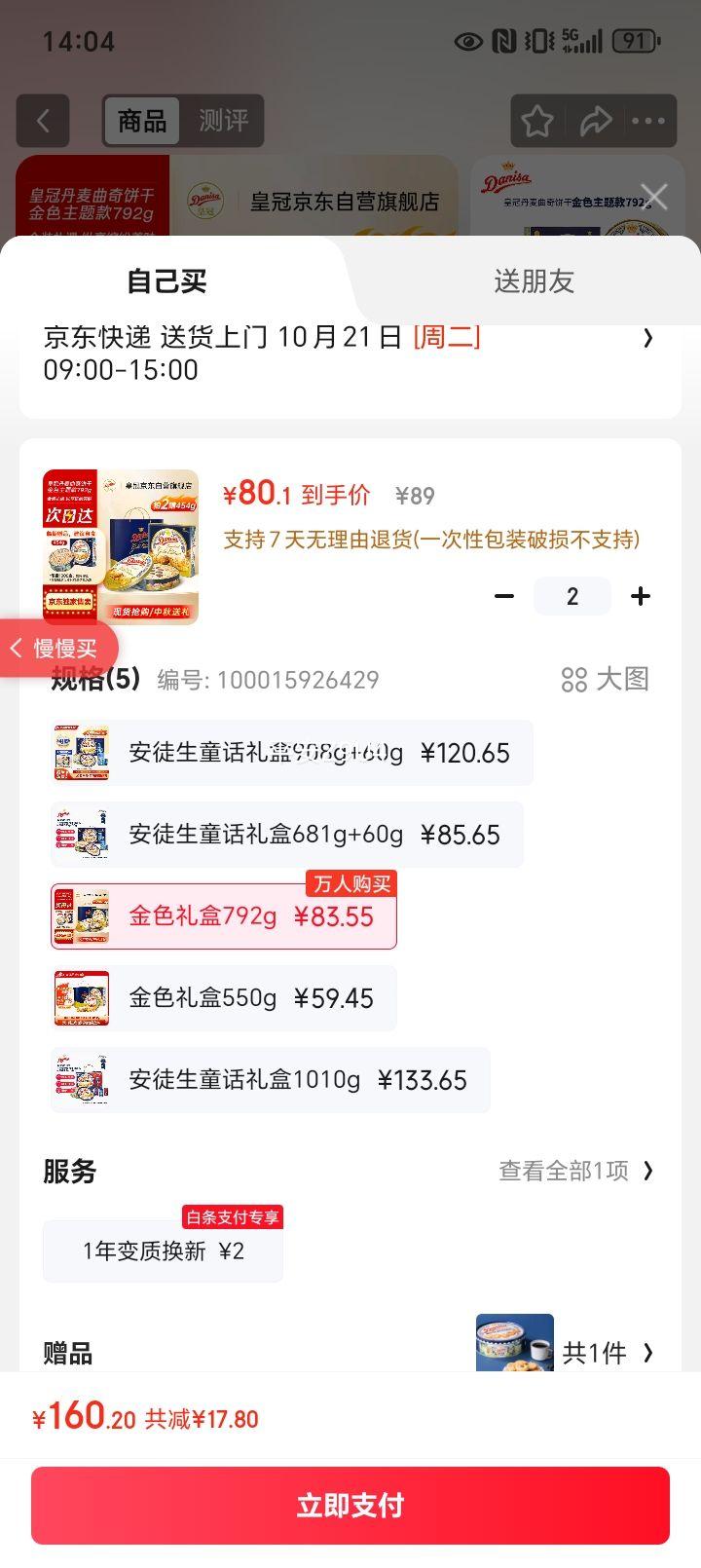
Task: Edit the quantity field showing 2
Action: (x=572, y=596)
